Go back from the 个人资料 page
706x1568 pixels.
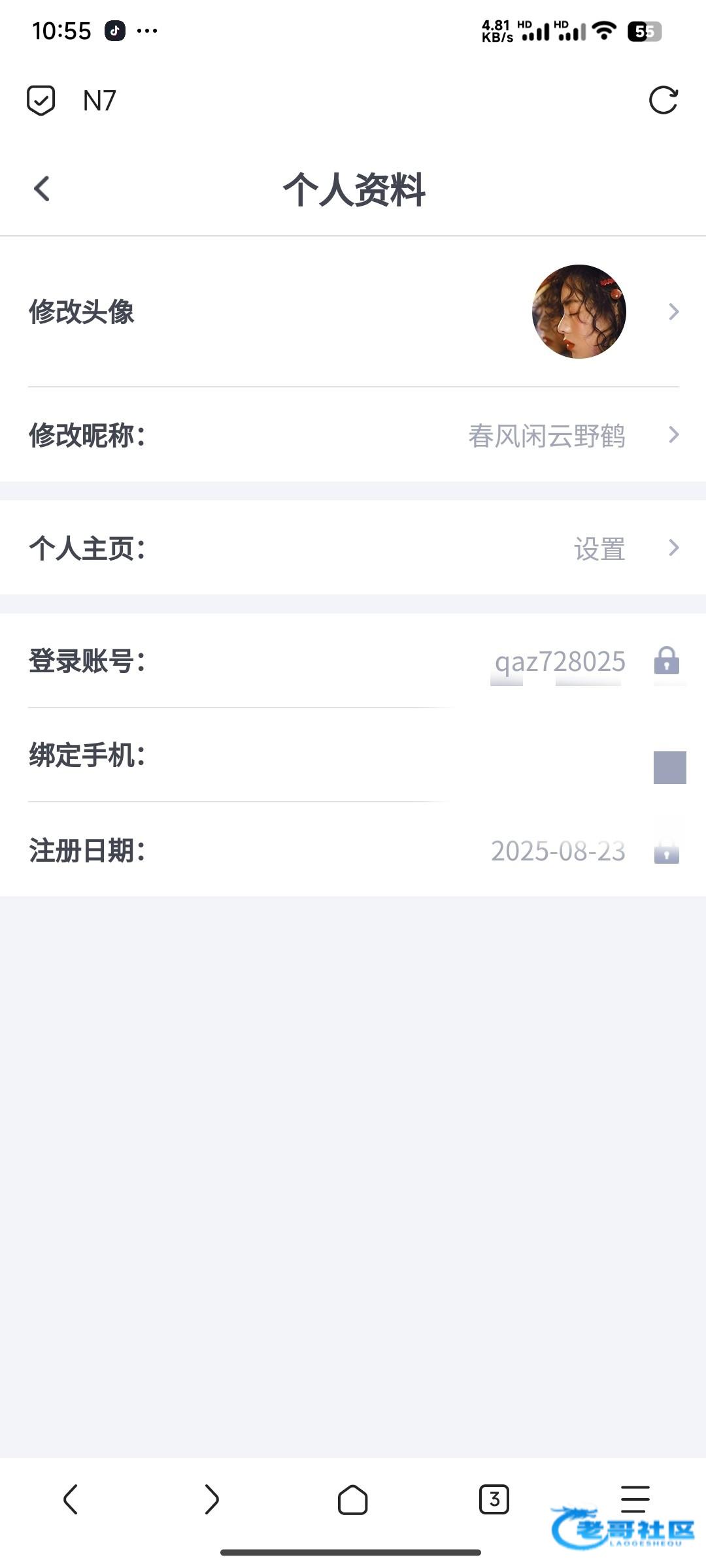click(x=42, y=189)
